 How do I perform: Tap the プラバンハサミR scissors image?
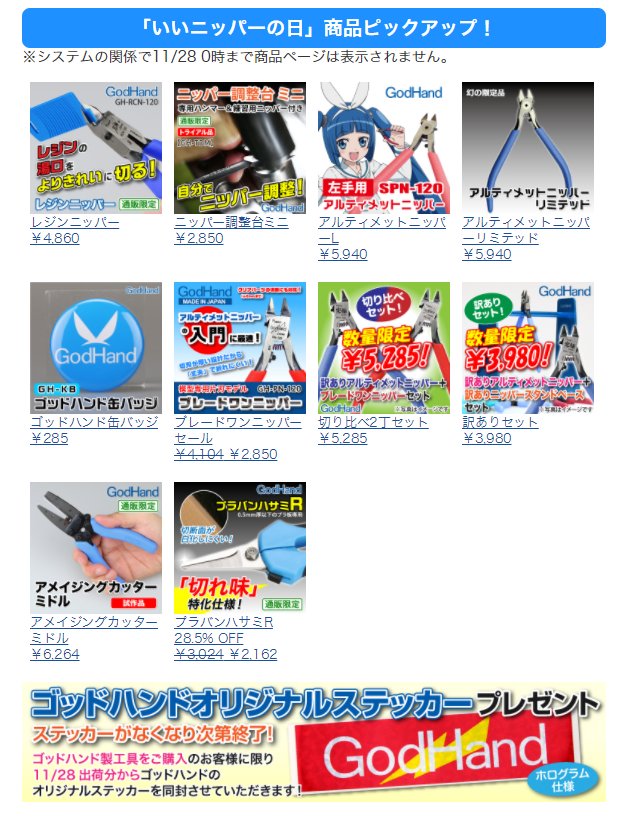click(240, 548)
